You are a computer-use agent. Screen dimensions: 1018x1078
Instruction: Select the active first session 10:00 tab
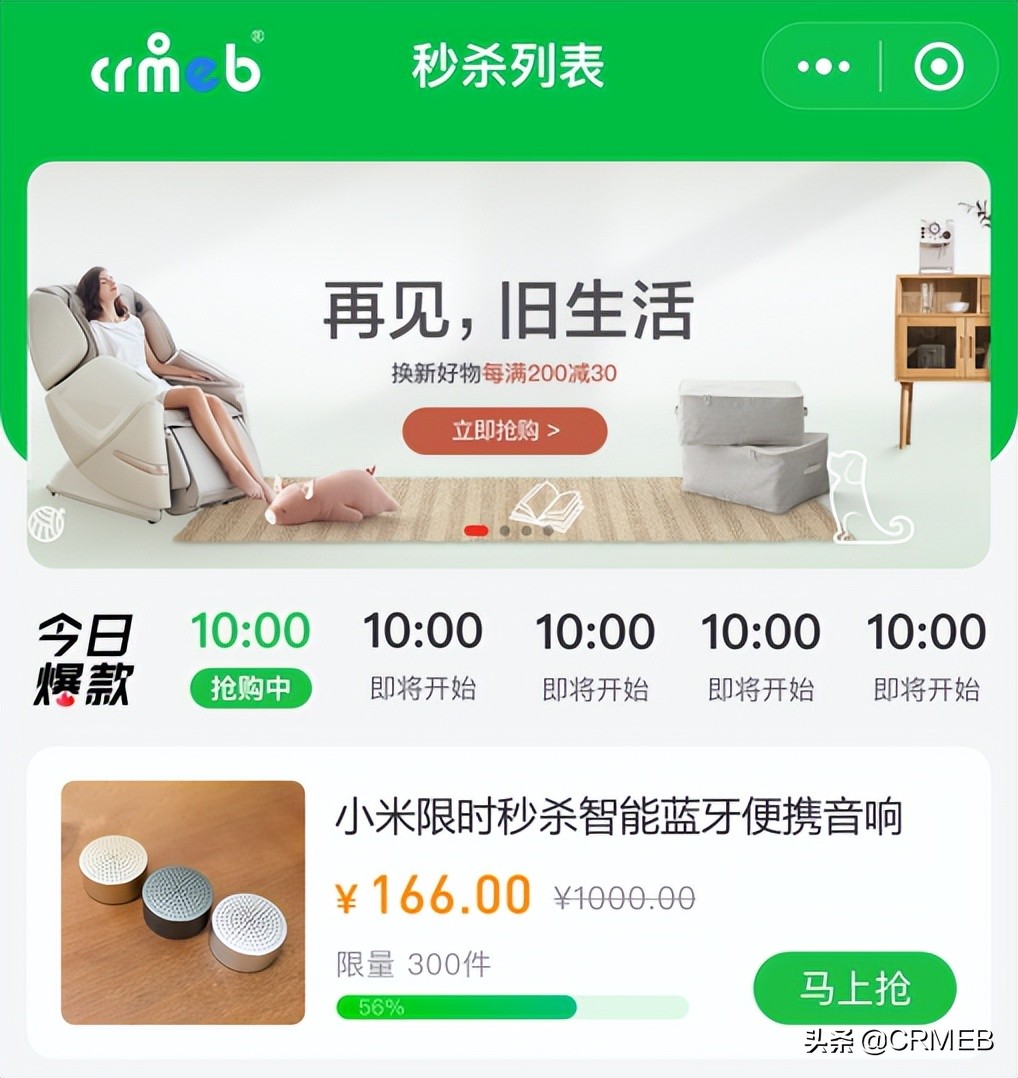click(x=249, y=630)
